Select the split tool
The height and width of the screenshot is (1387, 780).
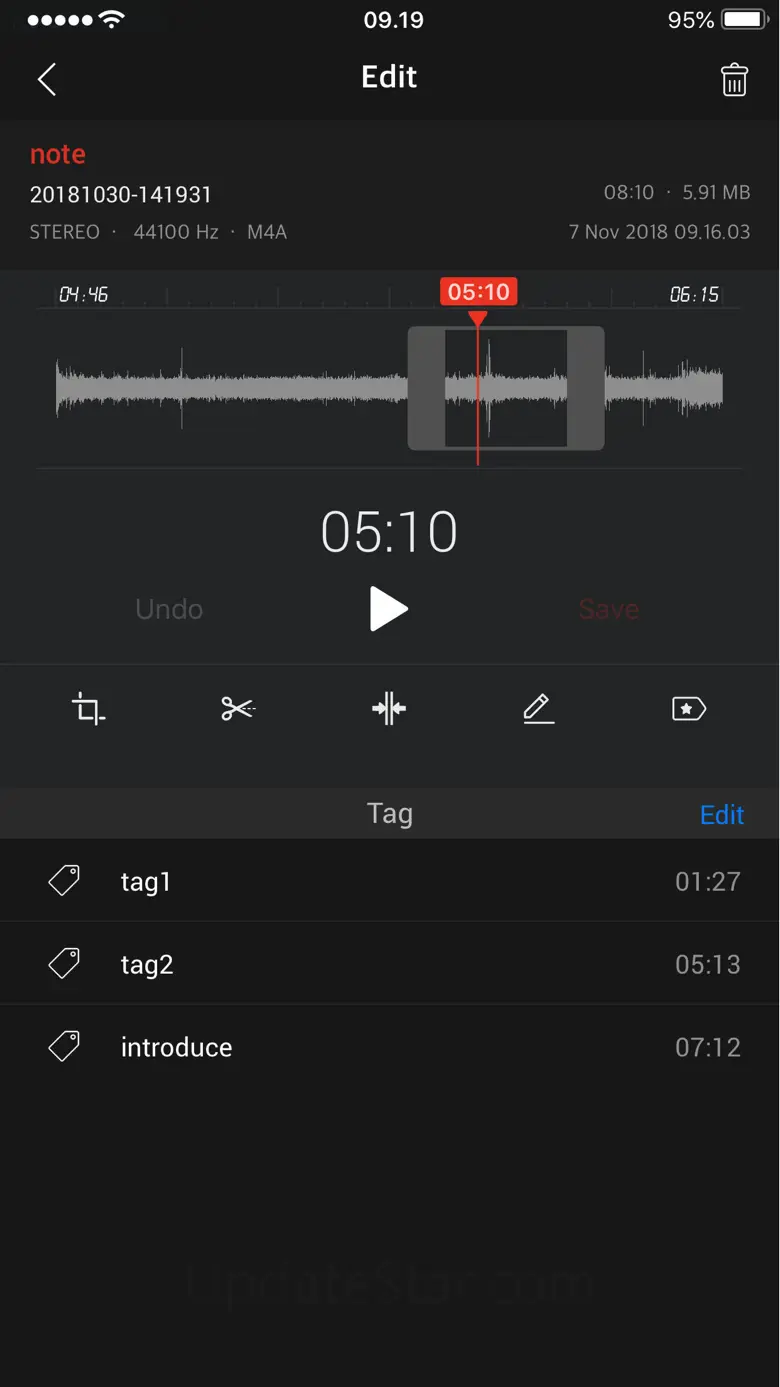tap(389, 709)
